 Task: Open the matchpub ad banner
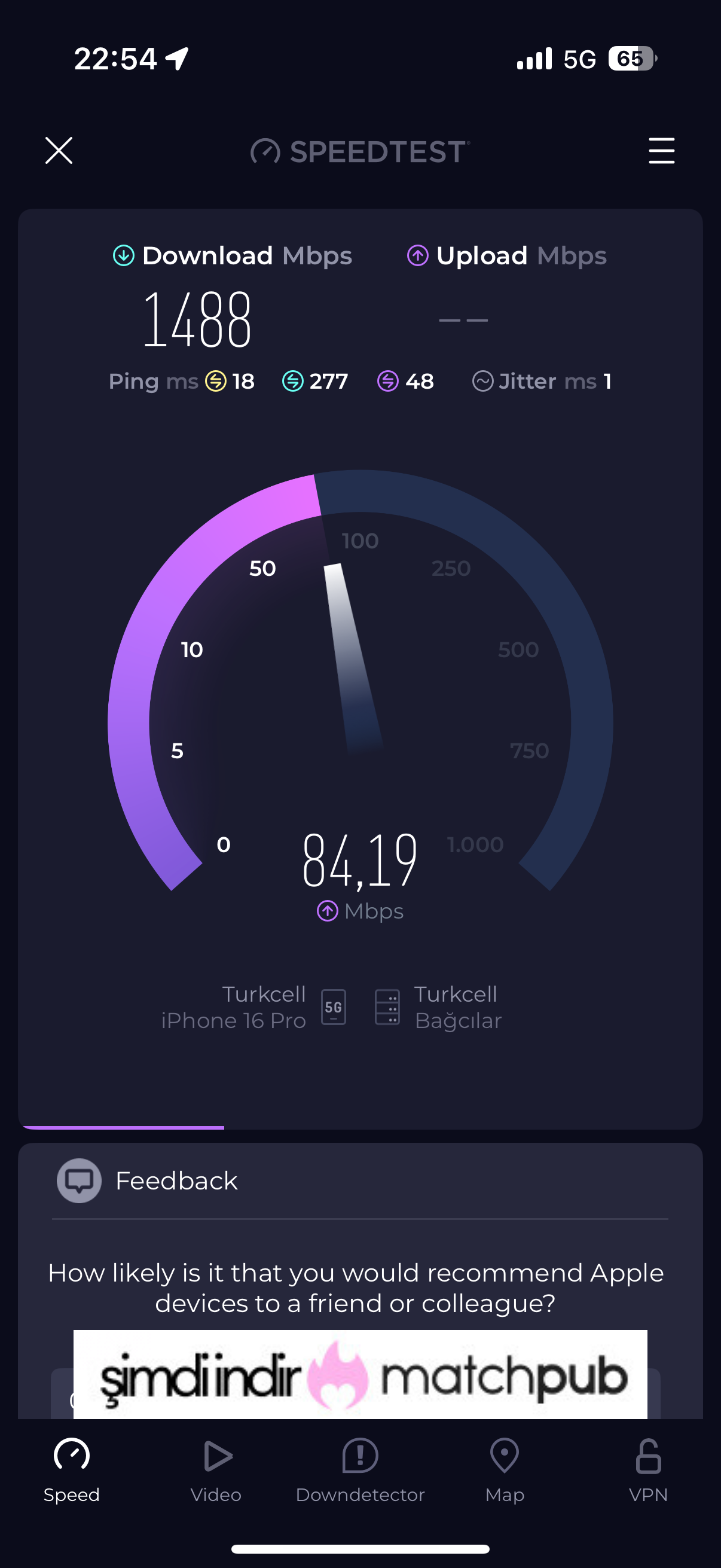(x=360, y=1374)
